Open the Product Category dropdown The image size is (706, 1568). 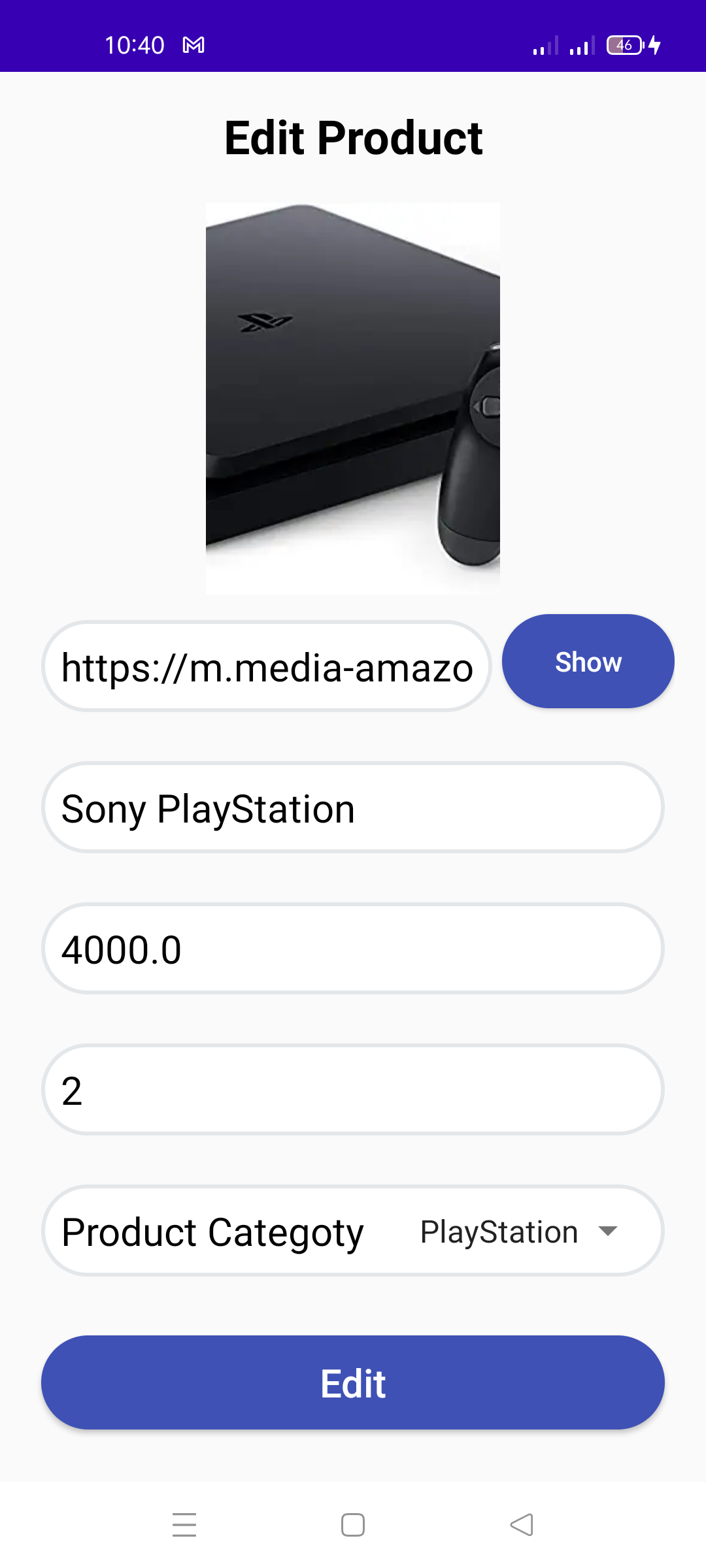[x=516, y=1232]
